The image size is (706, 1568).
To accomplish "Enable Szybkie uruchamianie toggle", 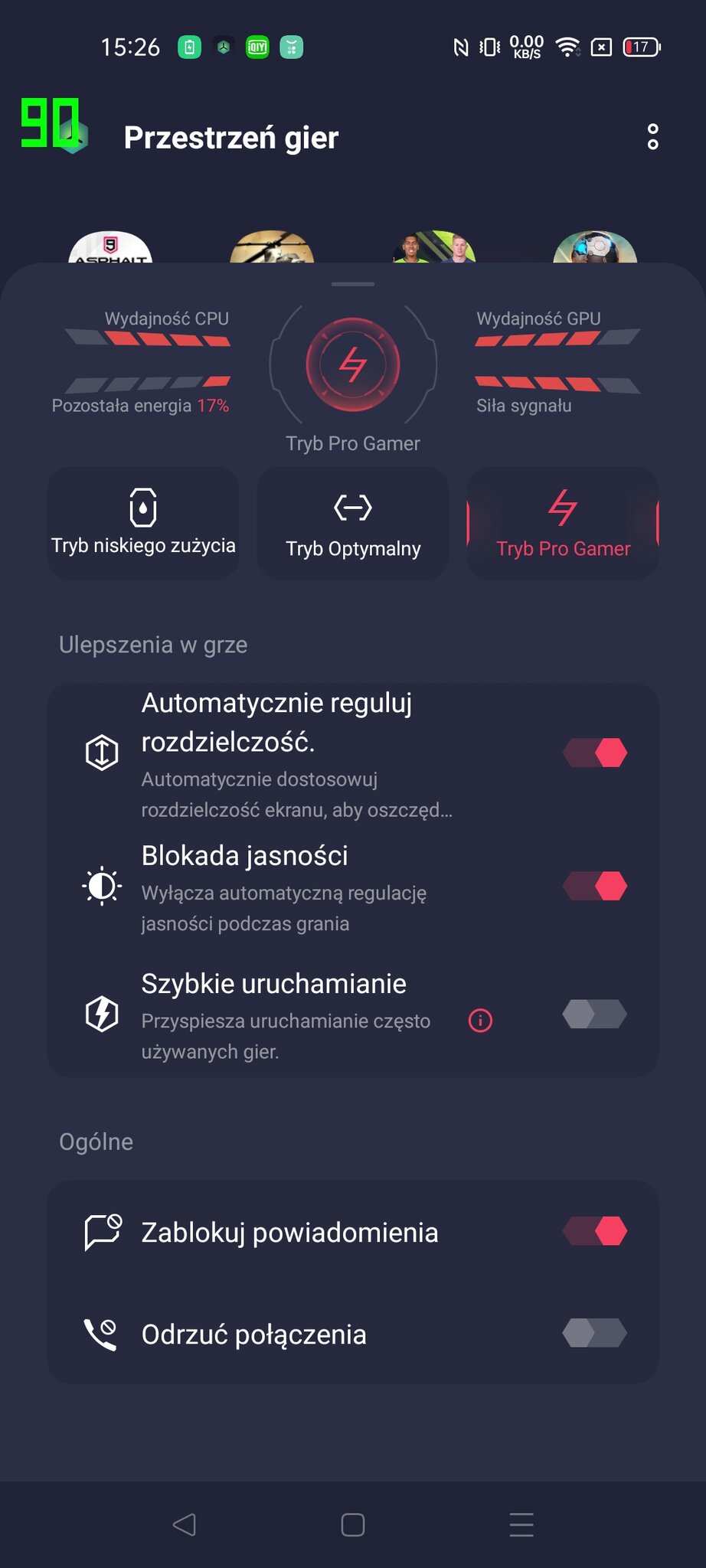I will [595, 1014].
